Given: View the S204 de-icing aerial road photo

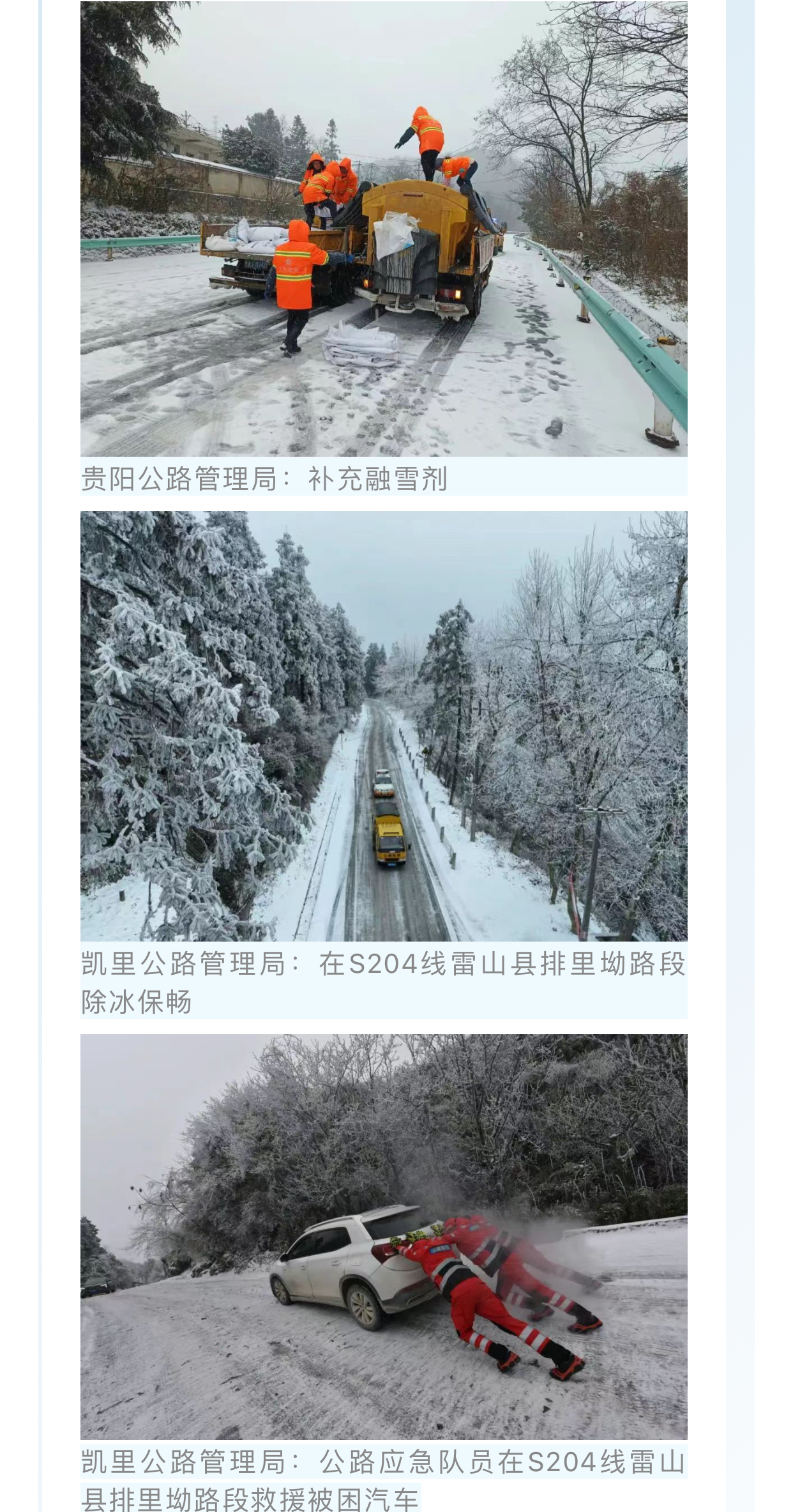Looking at the screenshot, I should [x=384, y=726].
